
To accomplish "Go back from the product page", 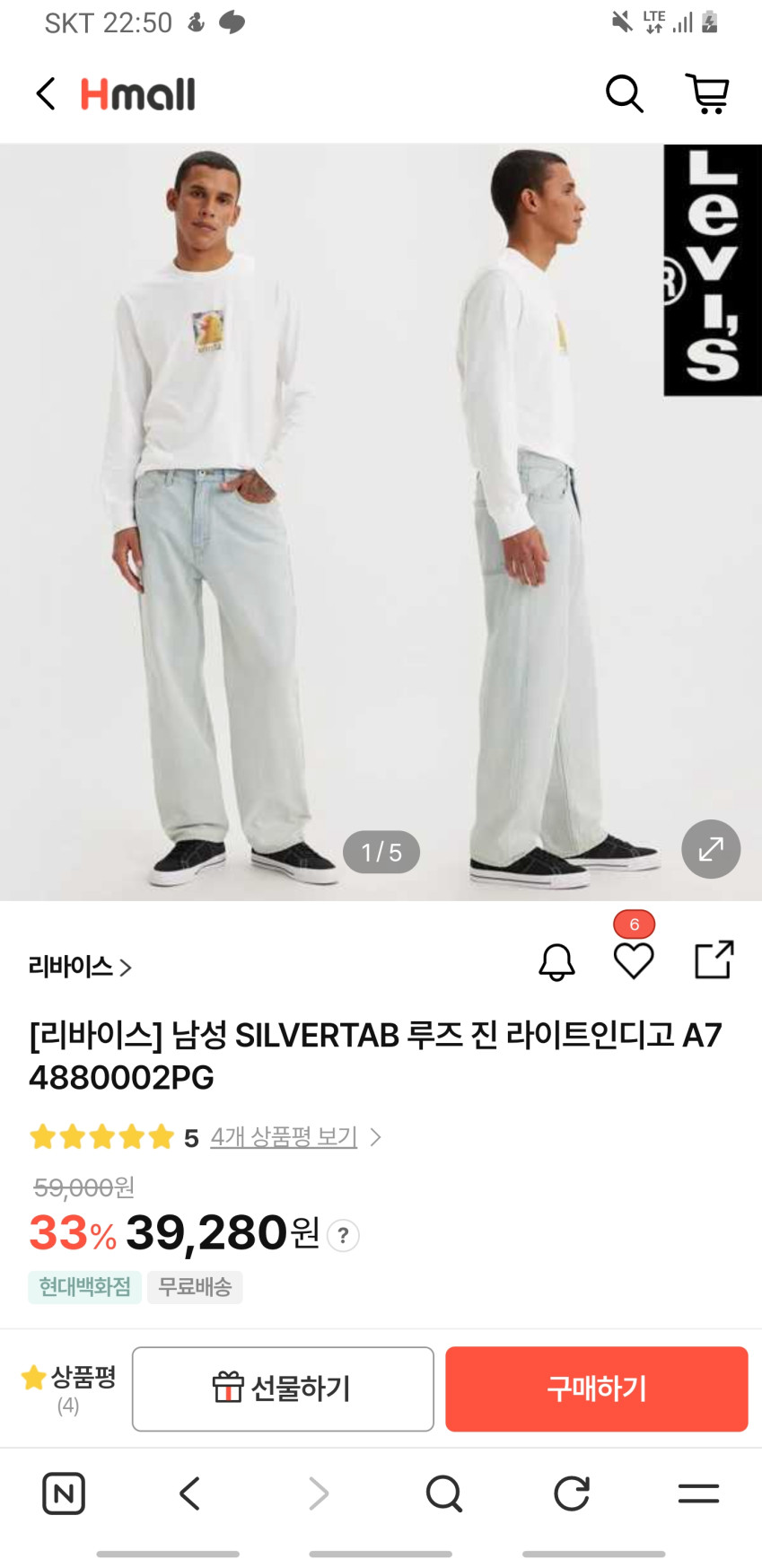I will (x=46, y=93).
